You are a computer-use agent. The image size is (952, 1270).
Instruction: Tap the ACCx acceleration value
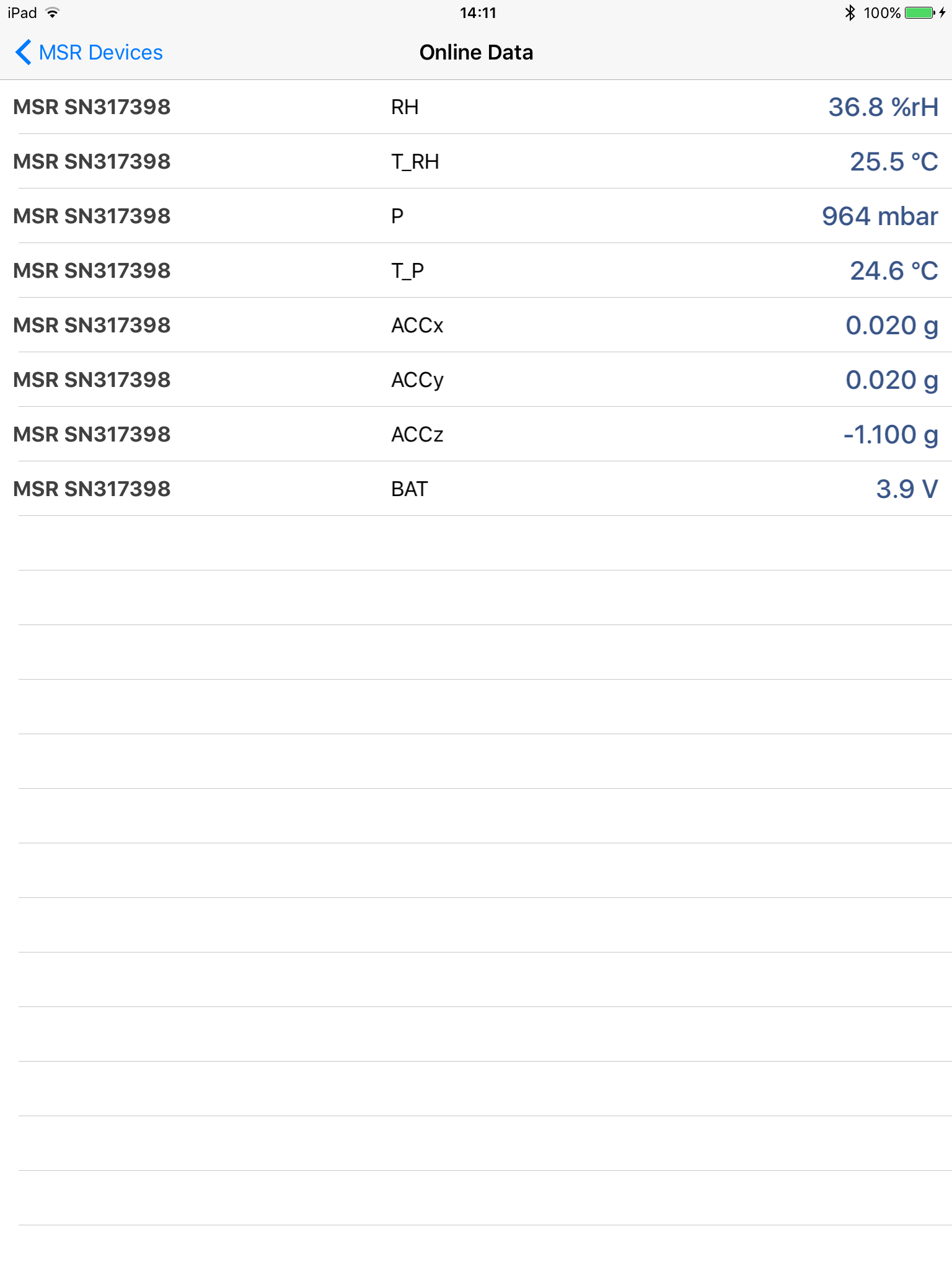click(892, 325)
